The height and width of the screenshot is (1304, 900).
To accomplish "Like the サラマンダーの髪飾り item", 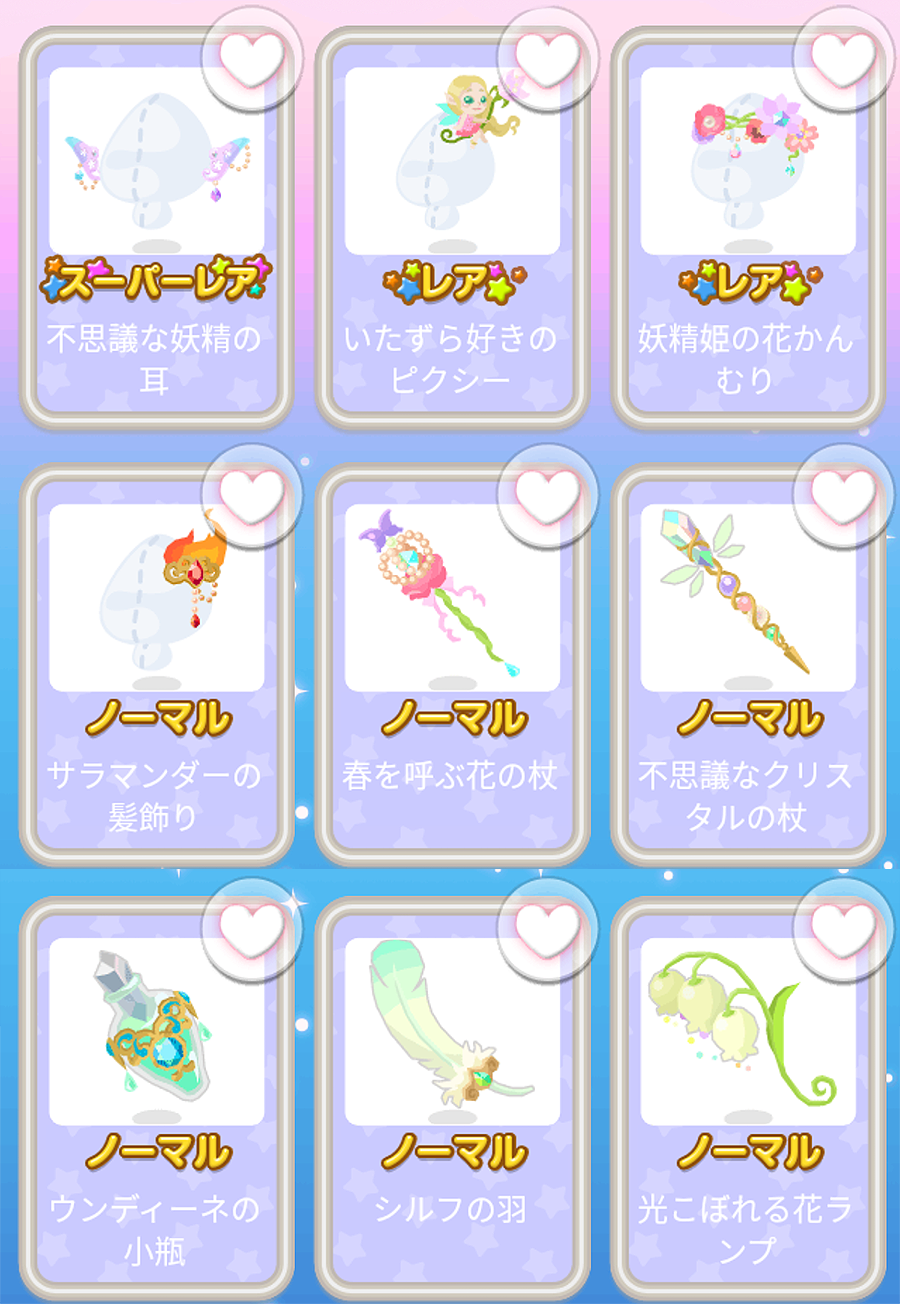I will click(x=251, y=494).
